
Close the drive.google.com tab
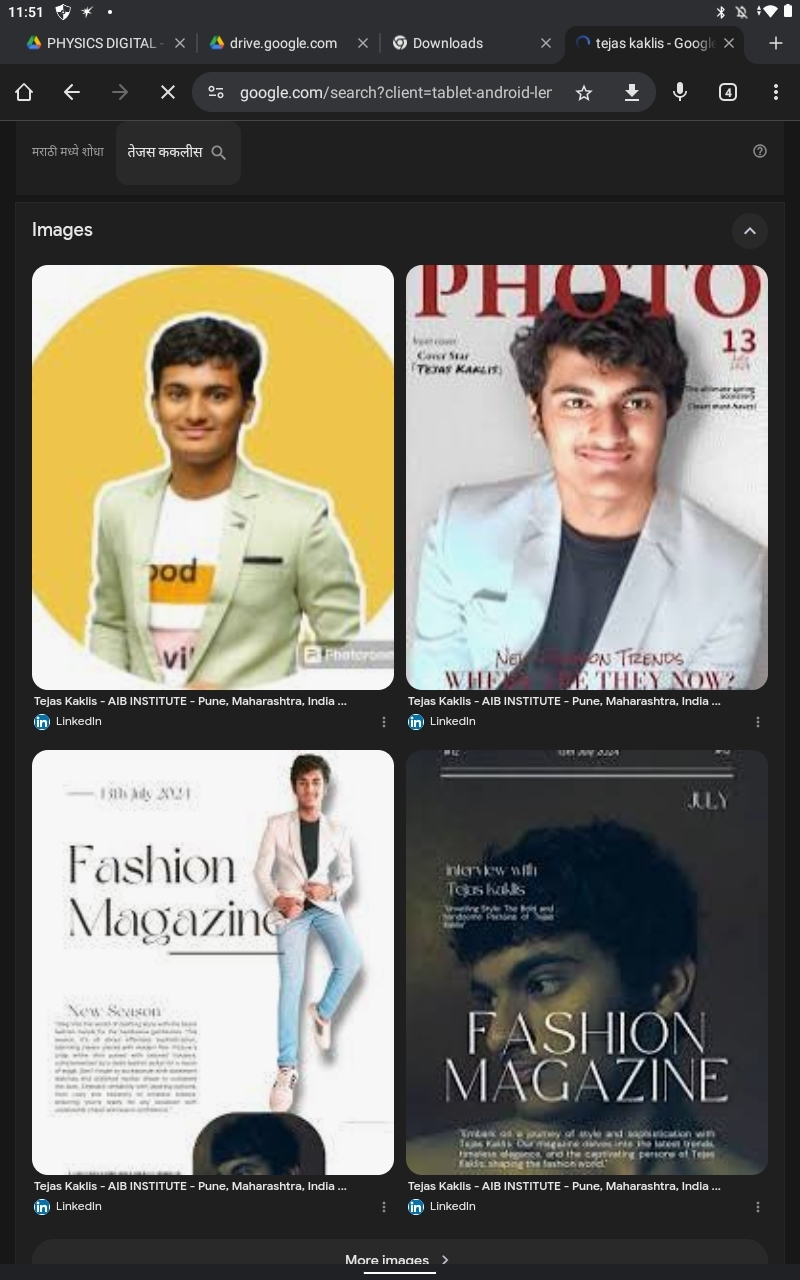[x=363, y=43]
